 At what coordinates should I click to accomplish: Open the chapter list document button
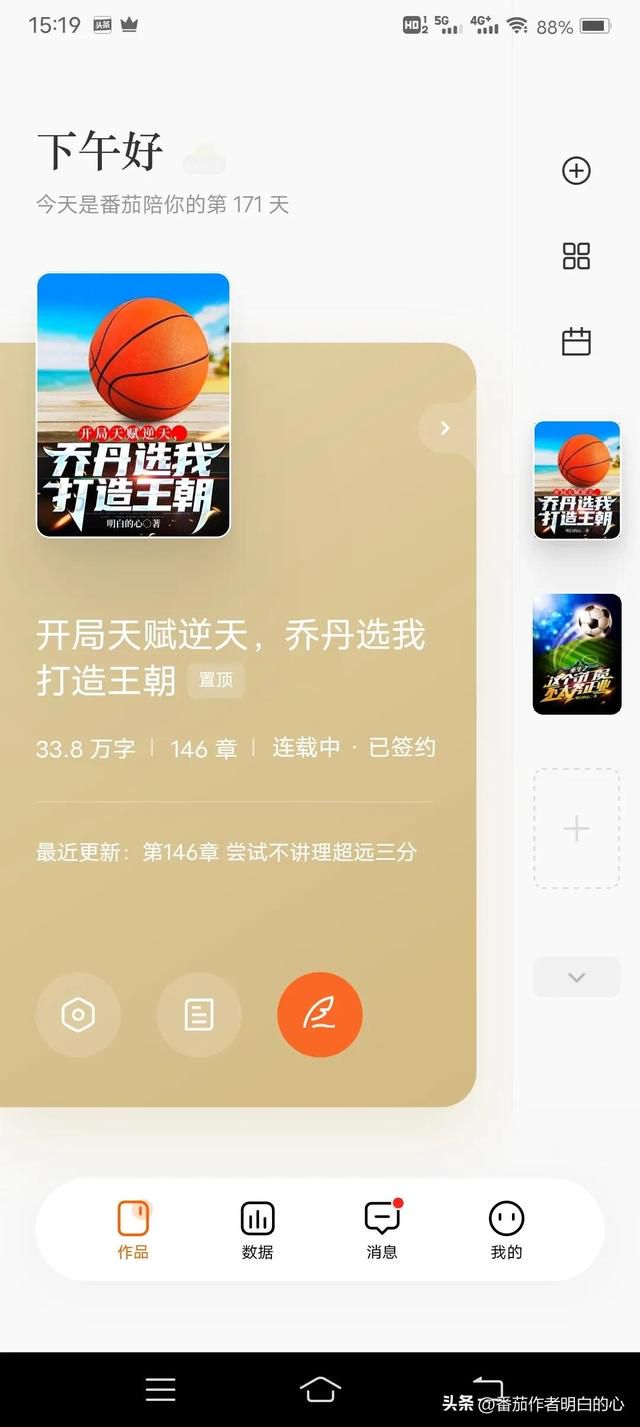pyautogui.click(x=199, y=1015)
